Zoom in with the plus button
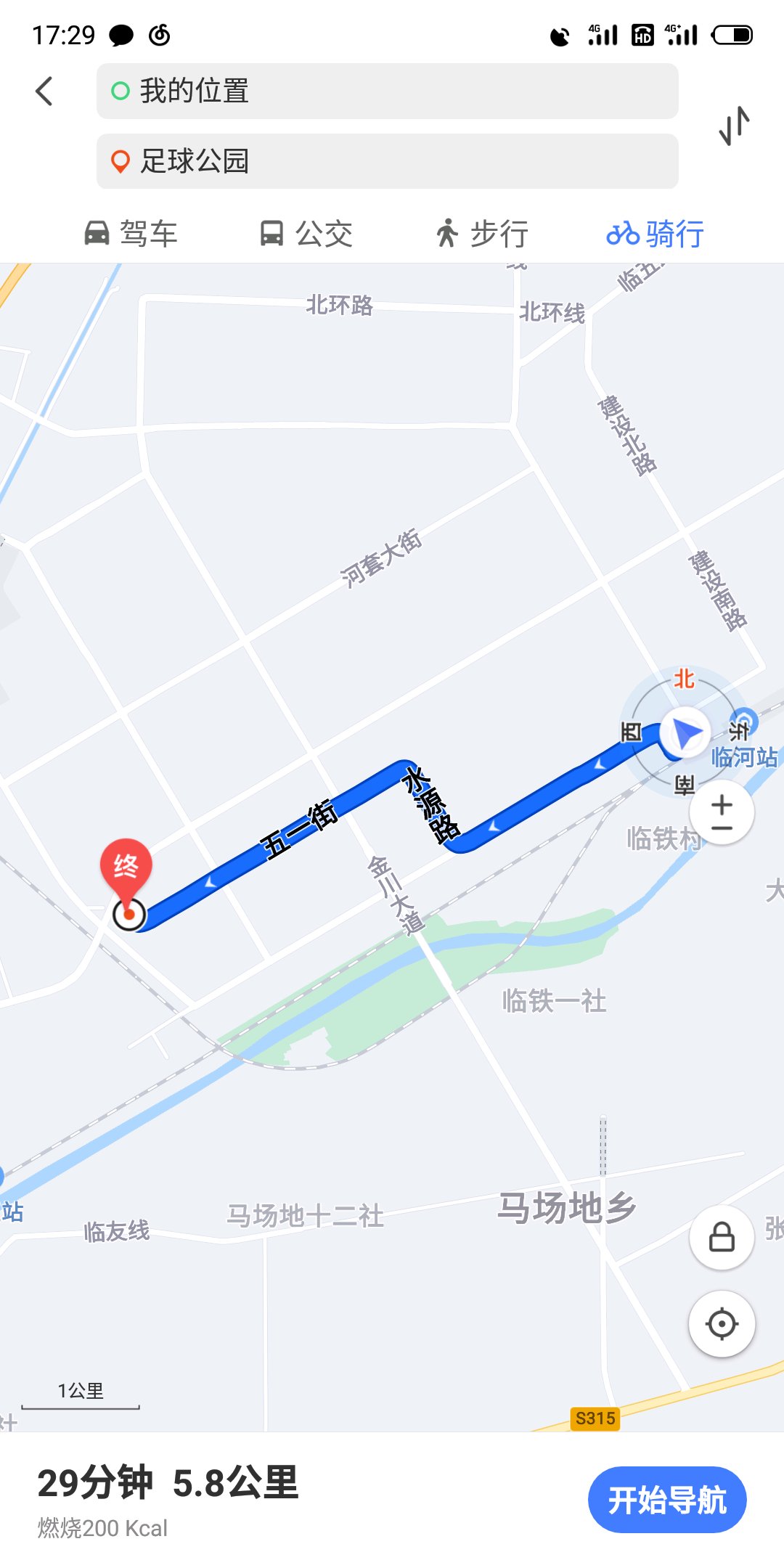The height and width of the screenshot is (1568, 784). pos(722,804)
